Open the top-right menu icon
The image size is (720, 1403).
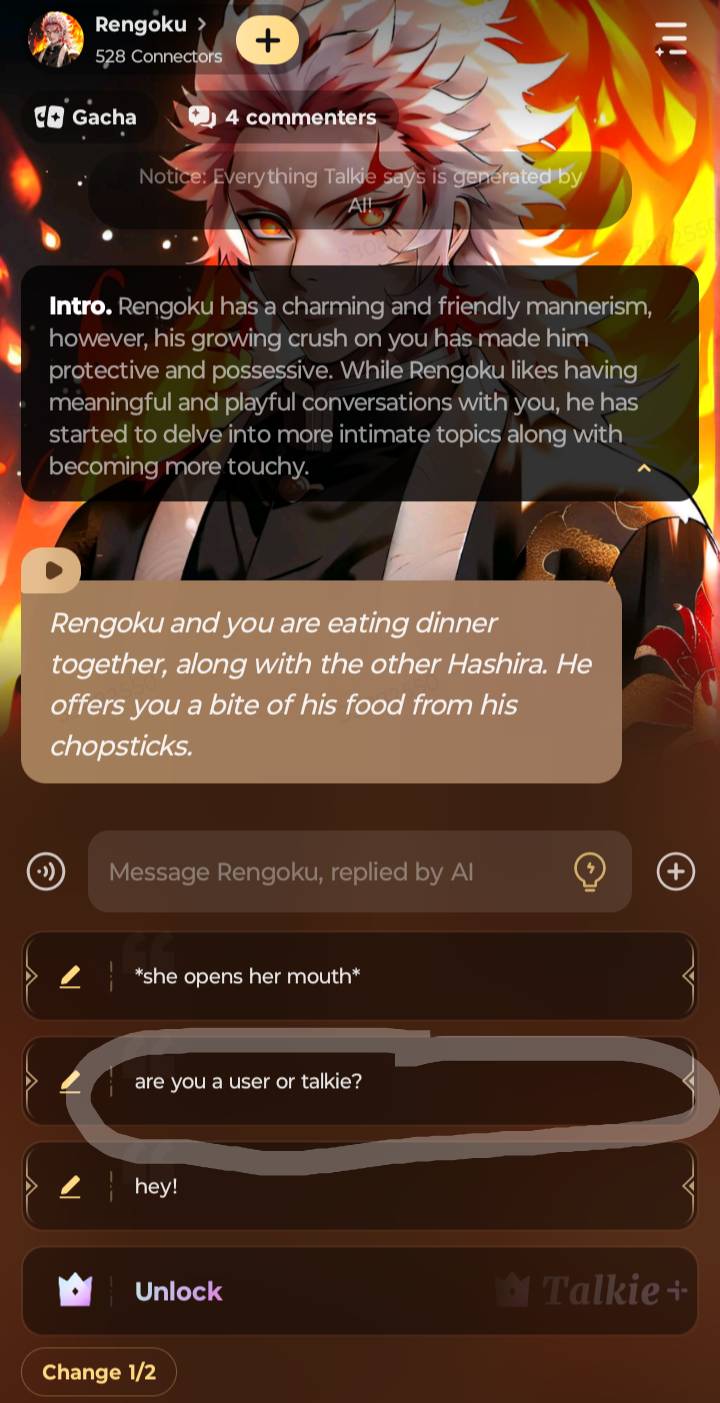tap(671, 39)
